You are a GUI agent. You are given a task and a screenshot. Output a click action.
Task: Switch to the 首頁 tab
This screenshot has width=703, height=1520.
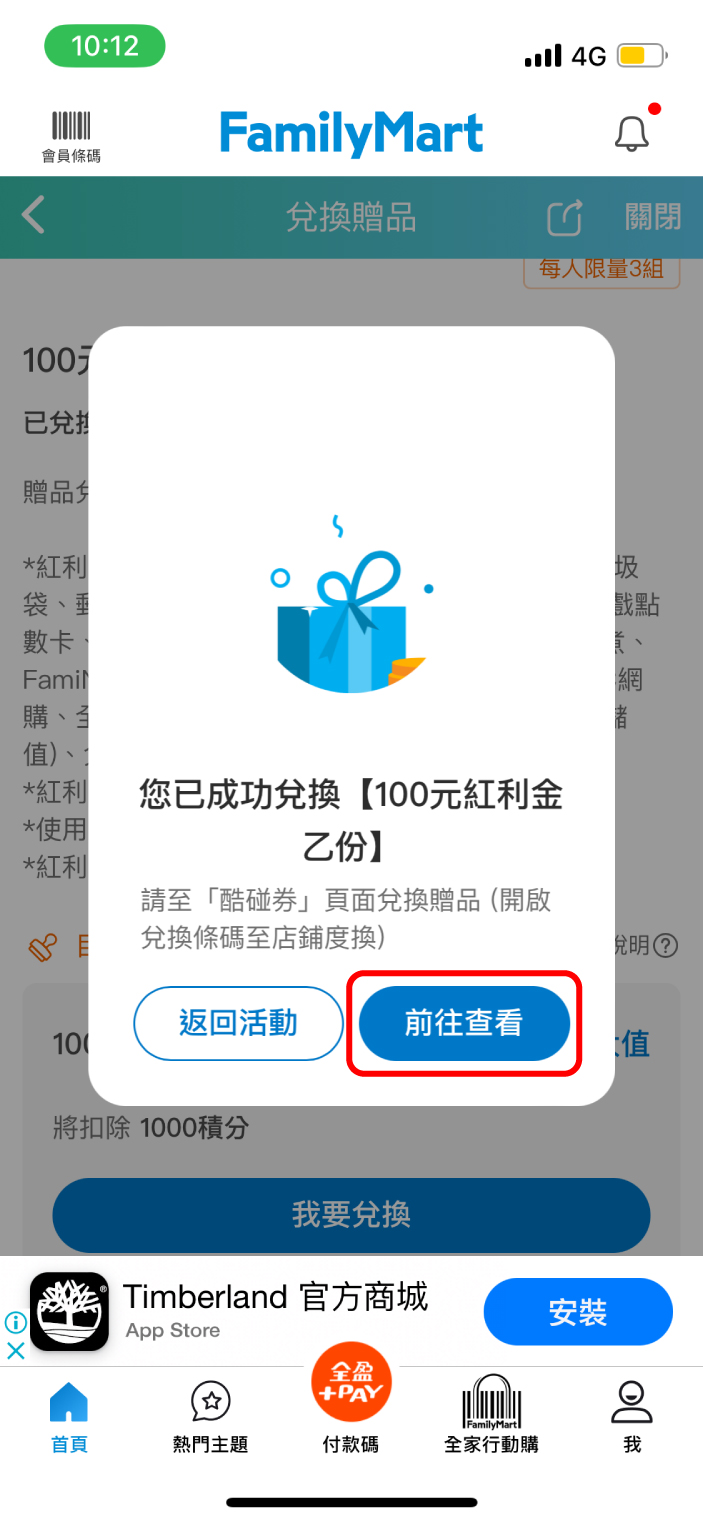pos(69,1416)
